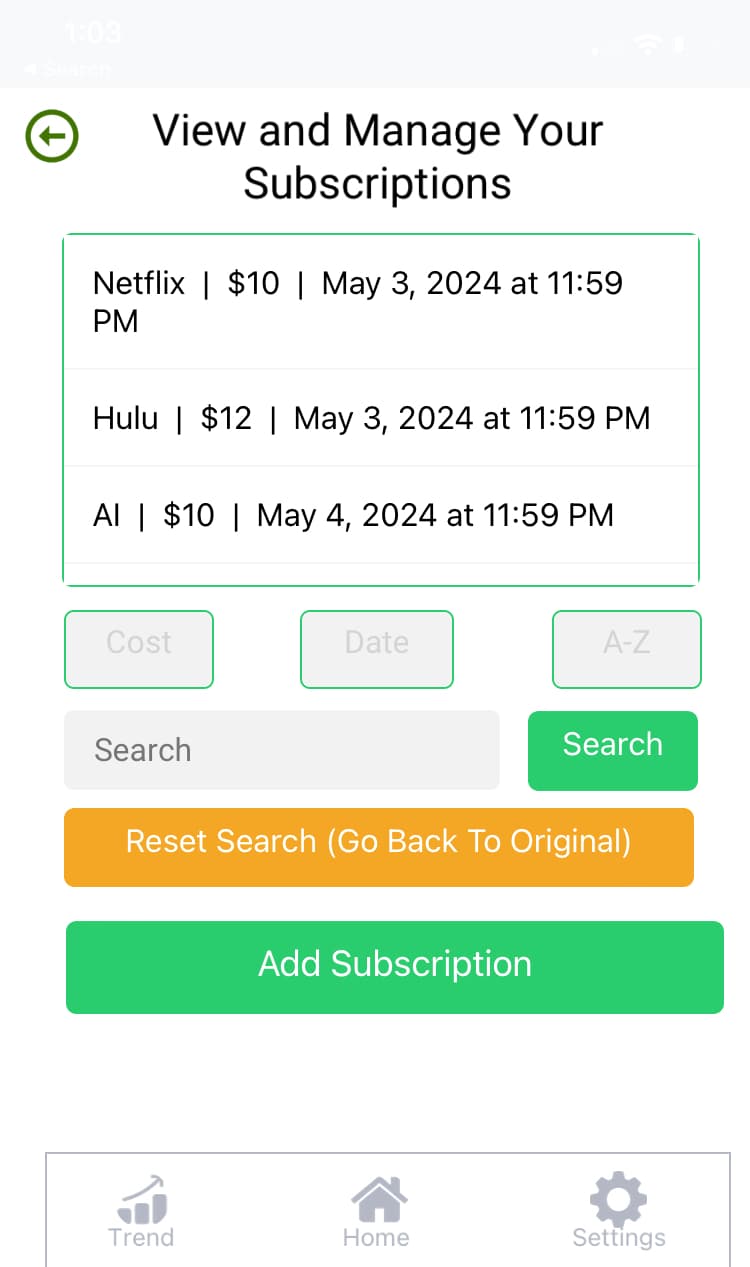Tap the battery icon in status bar
Image resolution: width=750 pixels, height=1267 pixels.
[x=678, y=43]
